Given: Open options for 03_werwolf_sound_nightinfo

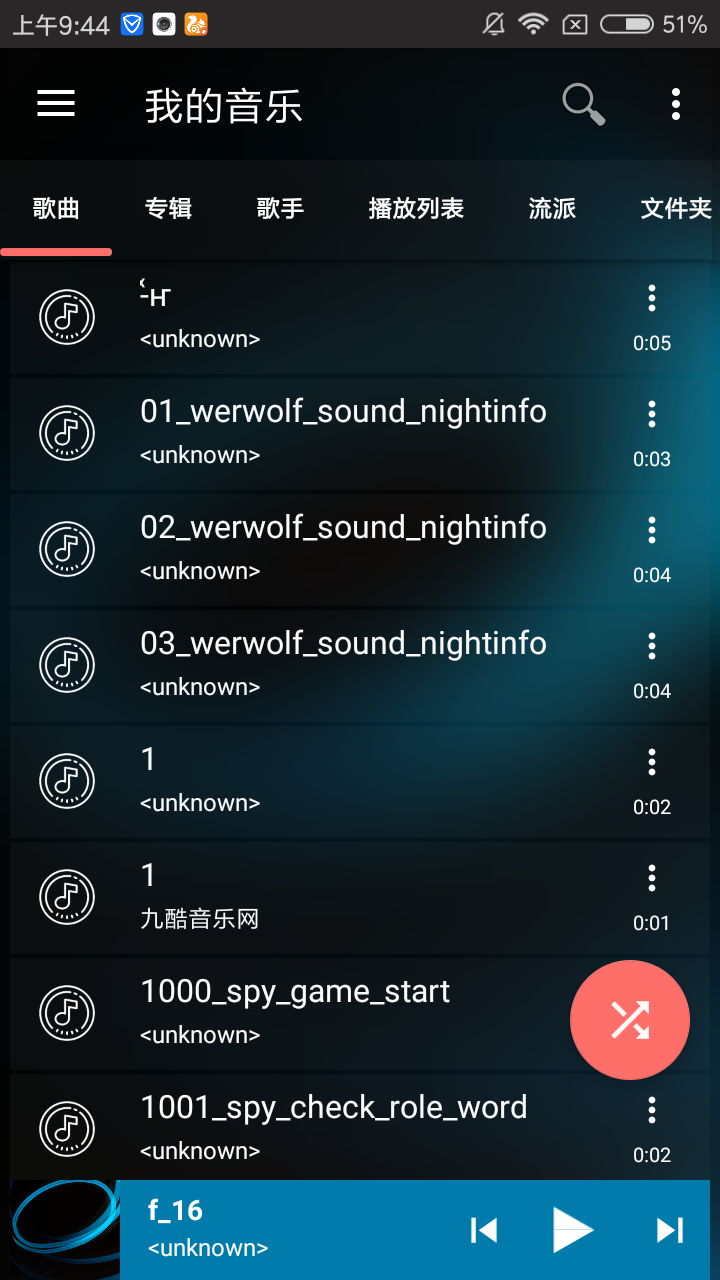Looking at the screenshot, I should click(652, 646).
